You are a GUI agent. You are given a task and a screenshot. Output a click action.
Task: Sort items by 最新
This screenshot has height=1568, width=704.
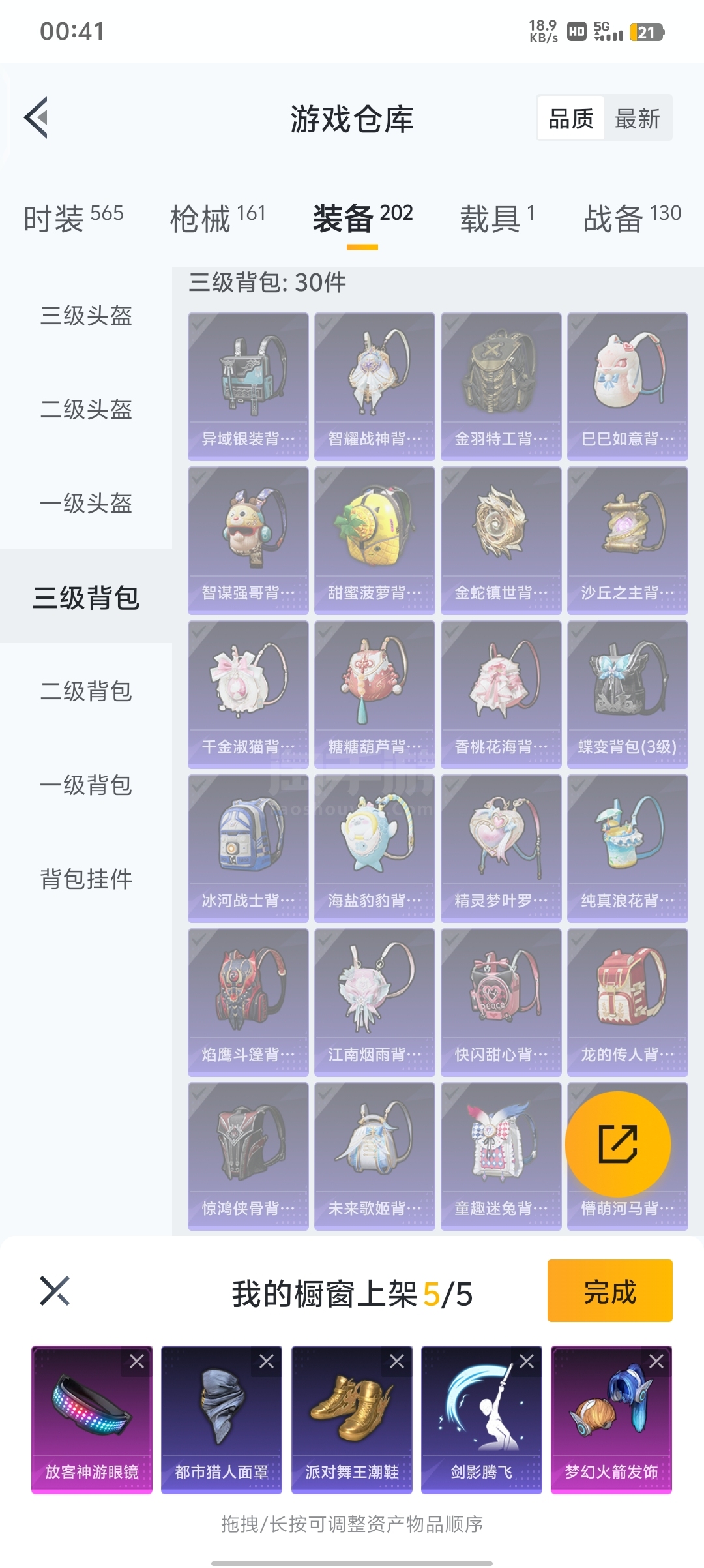click(637, 119)
